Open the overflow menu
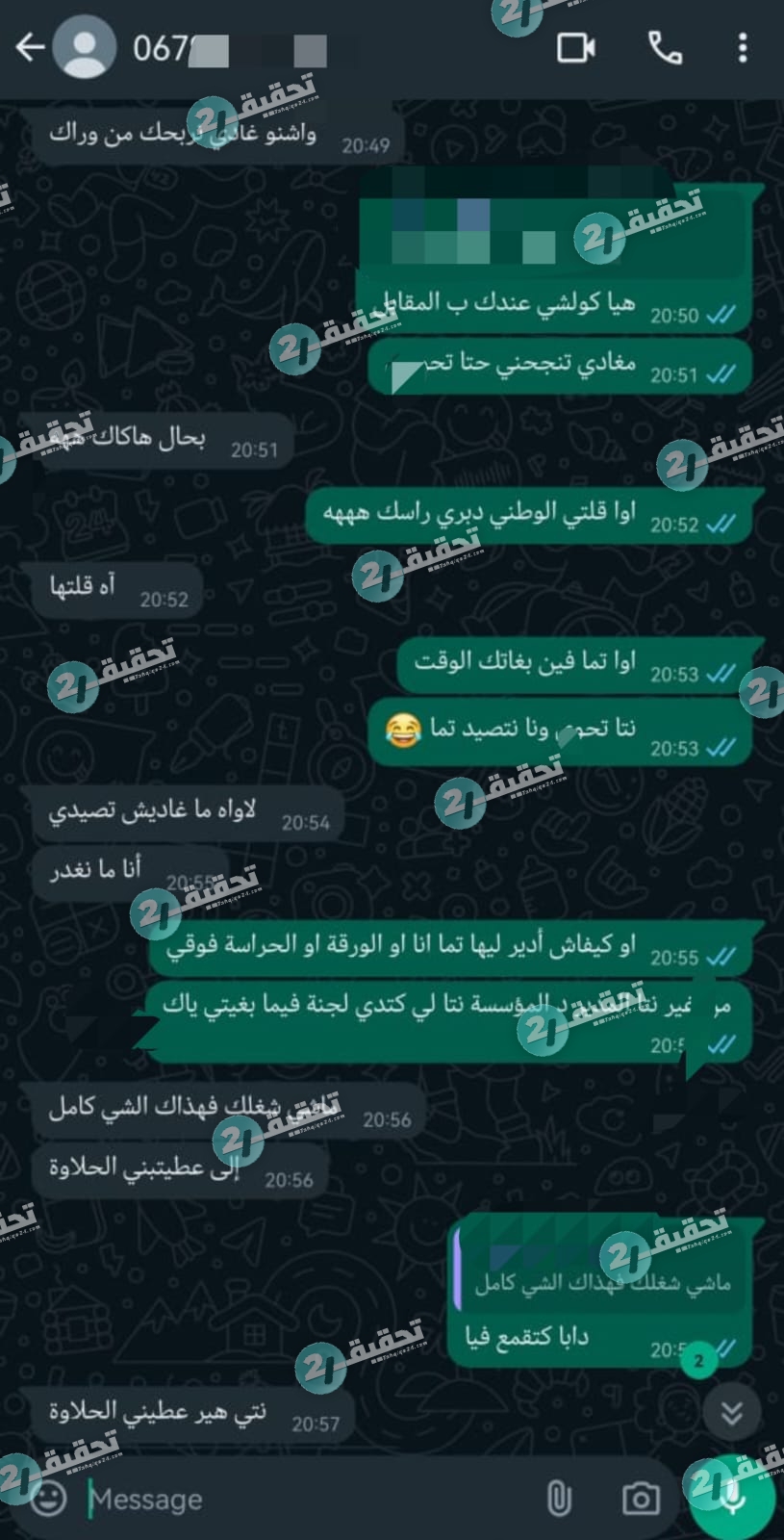784x1540 pixels. tap(742, 47)
